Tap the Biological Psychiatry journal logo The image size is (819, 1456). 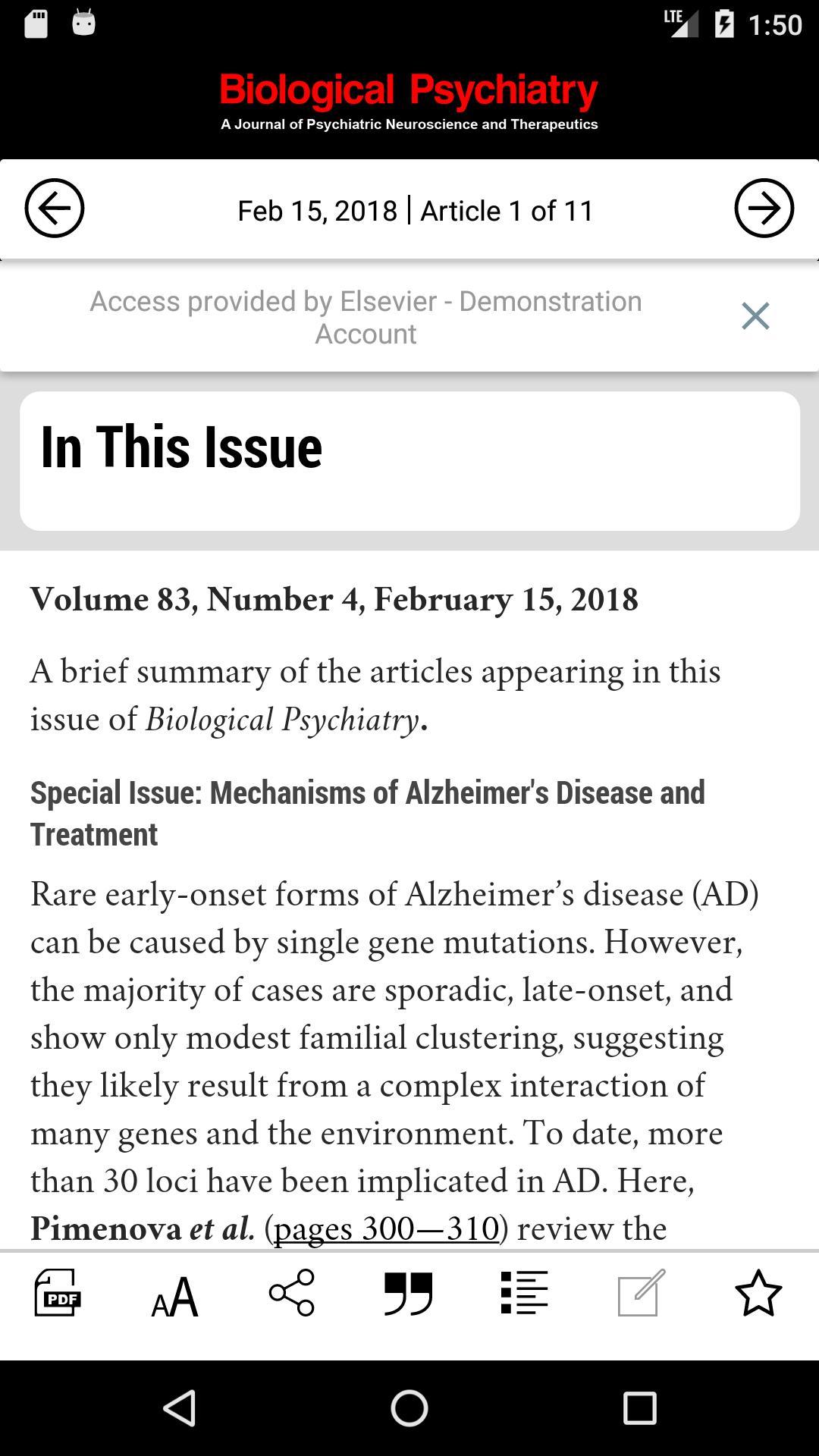[x=409, y=93]
